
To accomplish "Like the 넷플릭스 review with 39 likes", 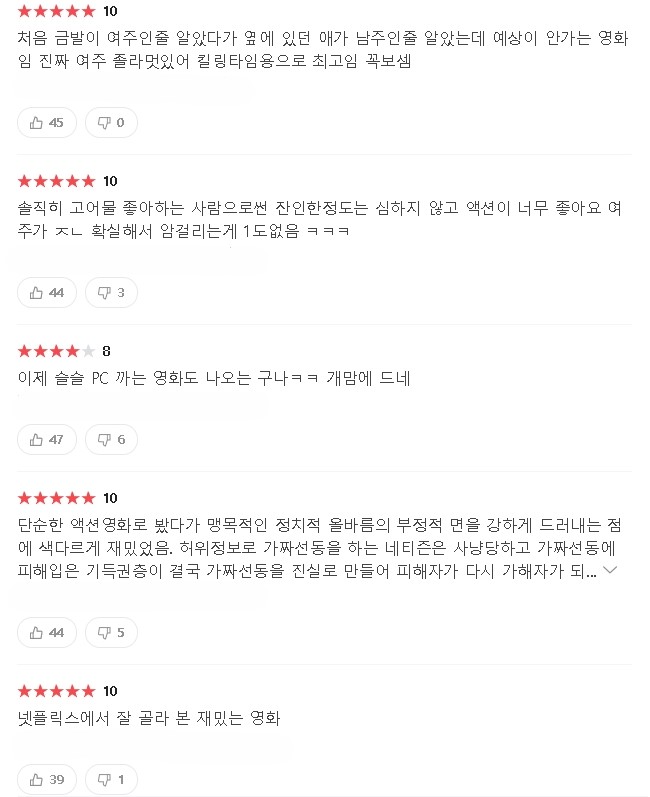I will tap(47, 780).
